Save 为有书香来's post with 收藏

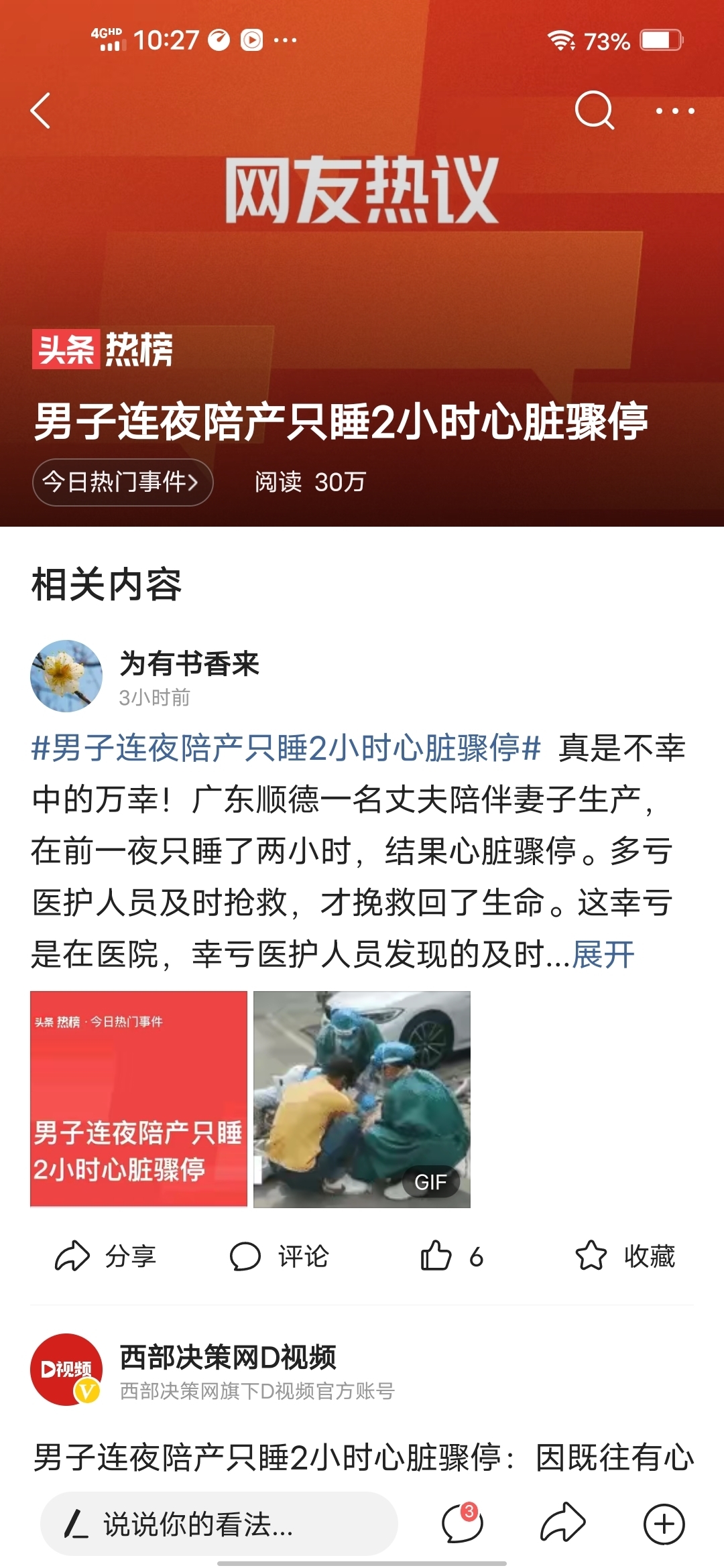pos(625,1256)
